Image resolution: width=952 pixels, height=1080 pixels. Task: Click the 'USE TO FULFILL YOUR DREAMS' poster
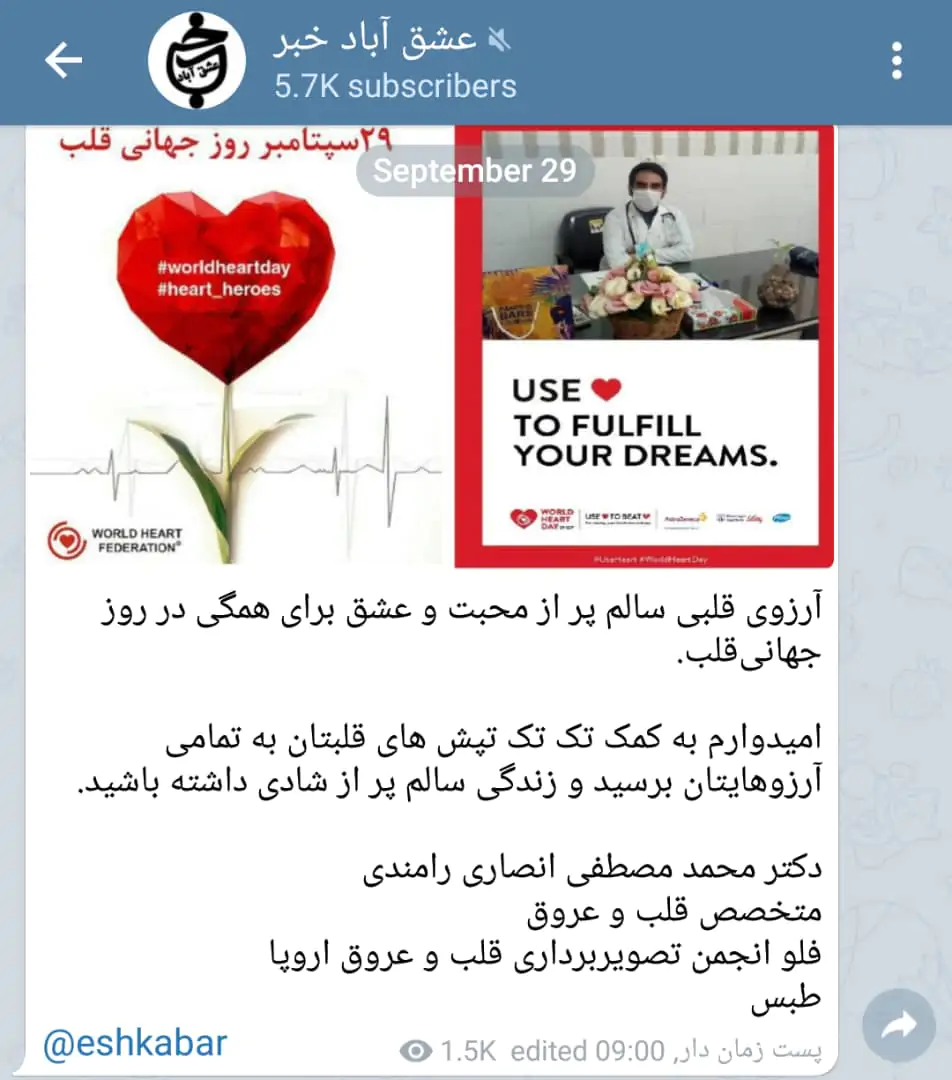[x=645, y=345]
